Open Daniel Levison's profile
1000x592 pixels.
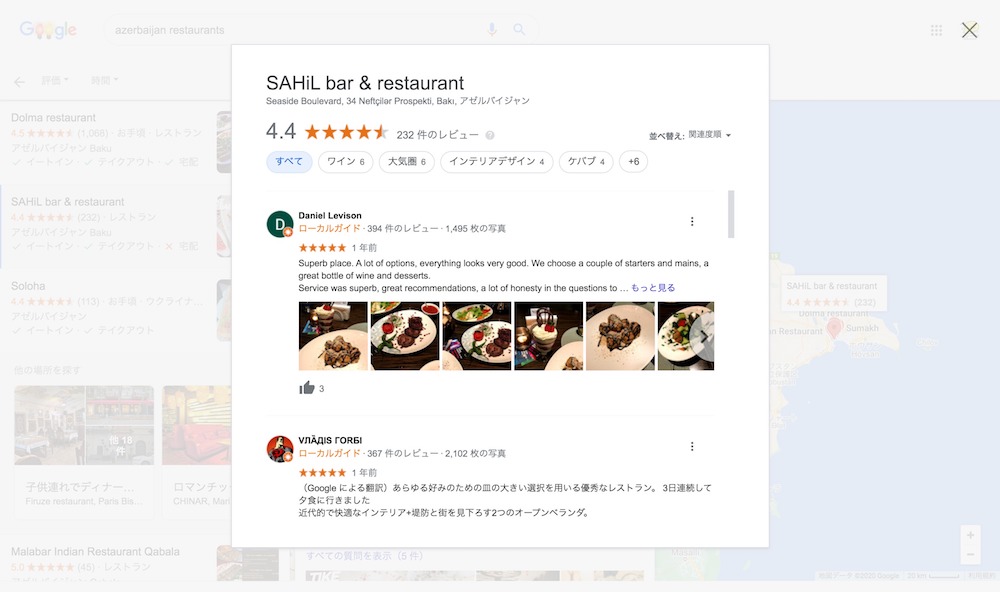pos(330,215)
